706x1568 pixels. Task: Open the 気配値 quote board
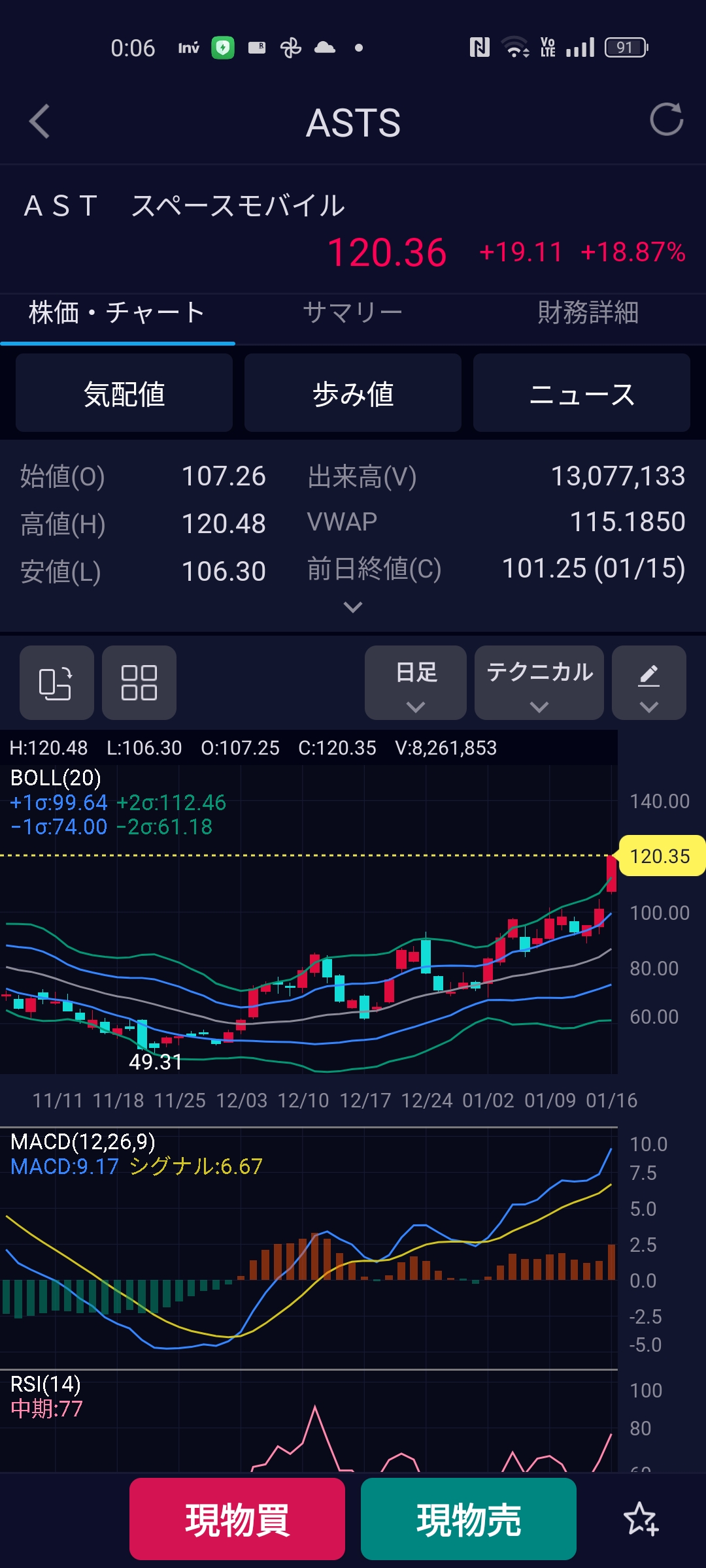click(x=124, y=394)
